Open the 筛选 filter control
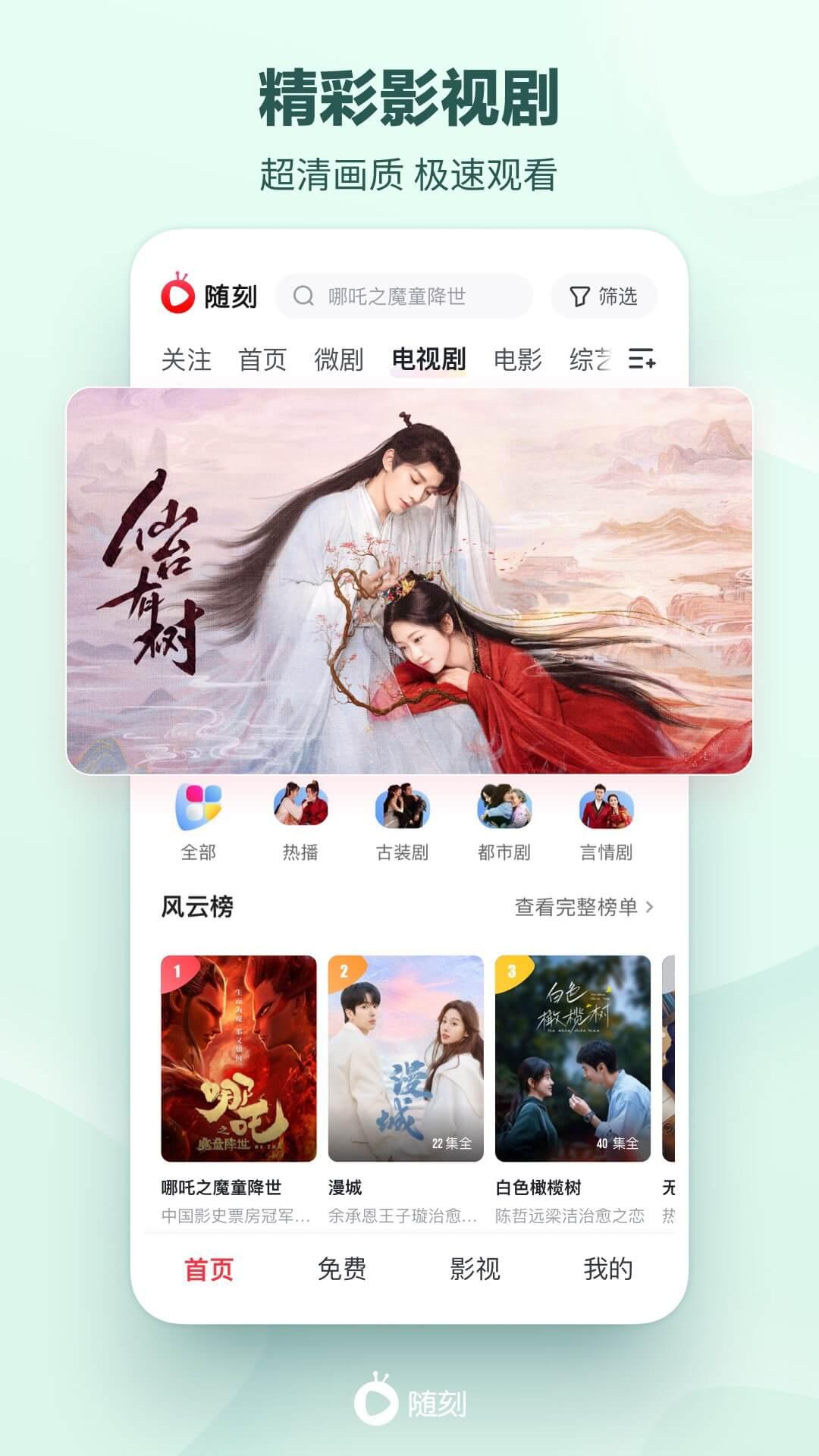Viewport: 819px width, 1456px height. pos(604,296)
